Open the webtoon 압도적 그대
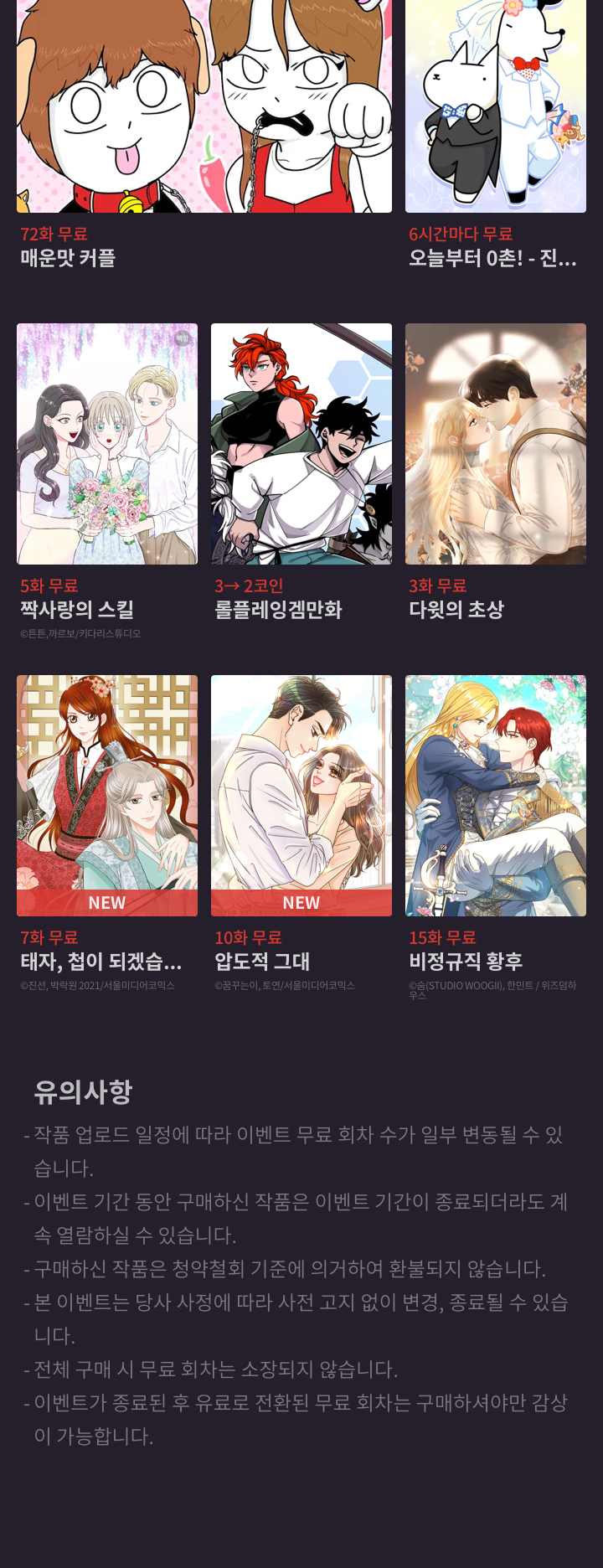This screenshot has width=603, height=1568. [x=301, y=796]
